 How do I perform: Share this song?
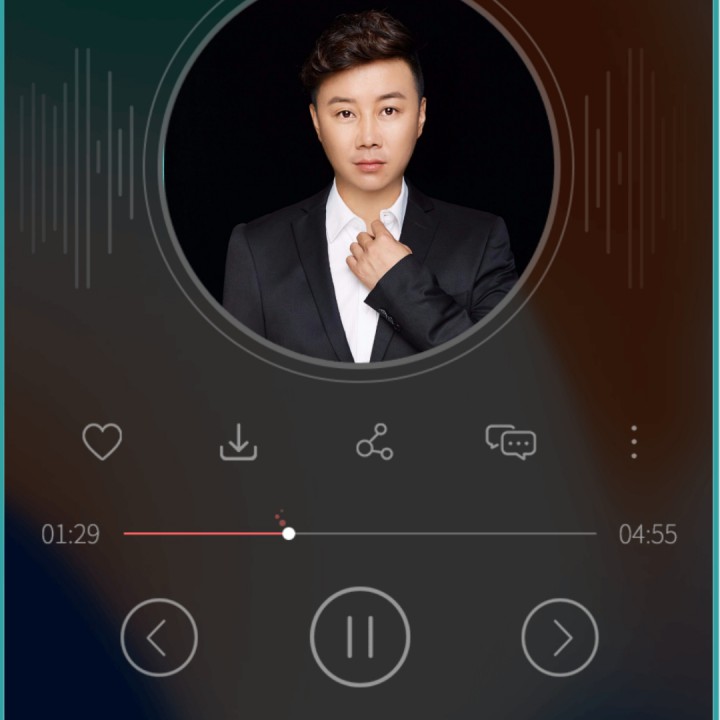tap(375, 442)
